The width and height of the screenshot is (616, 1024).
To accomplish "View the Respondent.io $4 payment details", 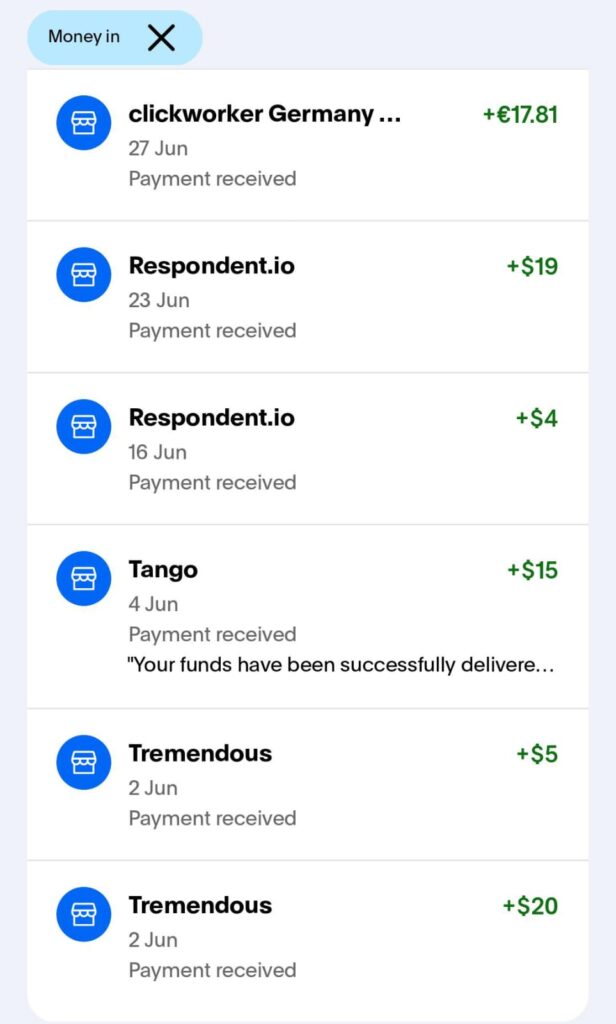I will pyautogui.click(x=308, y=449).
